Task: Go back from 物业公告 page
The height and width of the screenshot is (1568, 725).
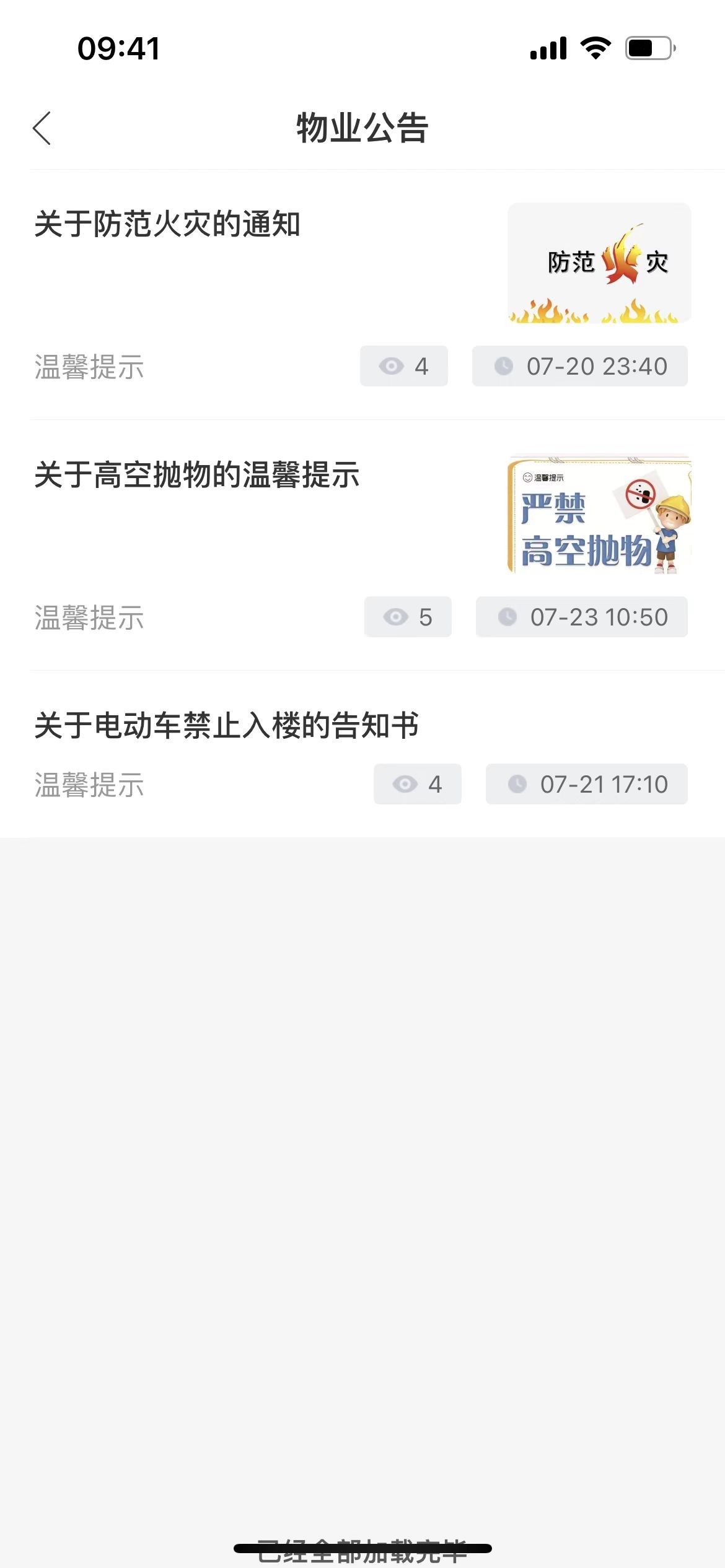Action: pos(42,129)
